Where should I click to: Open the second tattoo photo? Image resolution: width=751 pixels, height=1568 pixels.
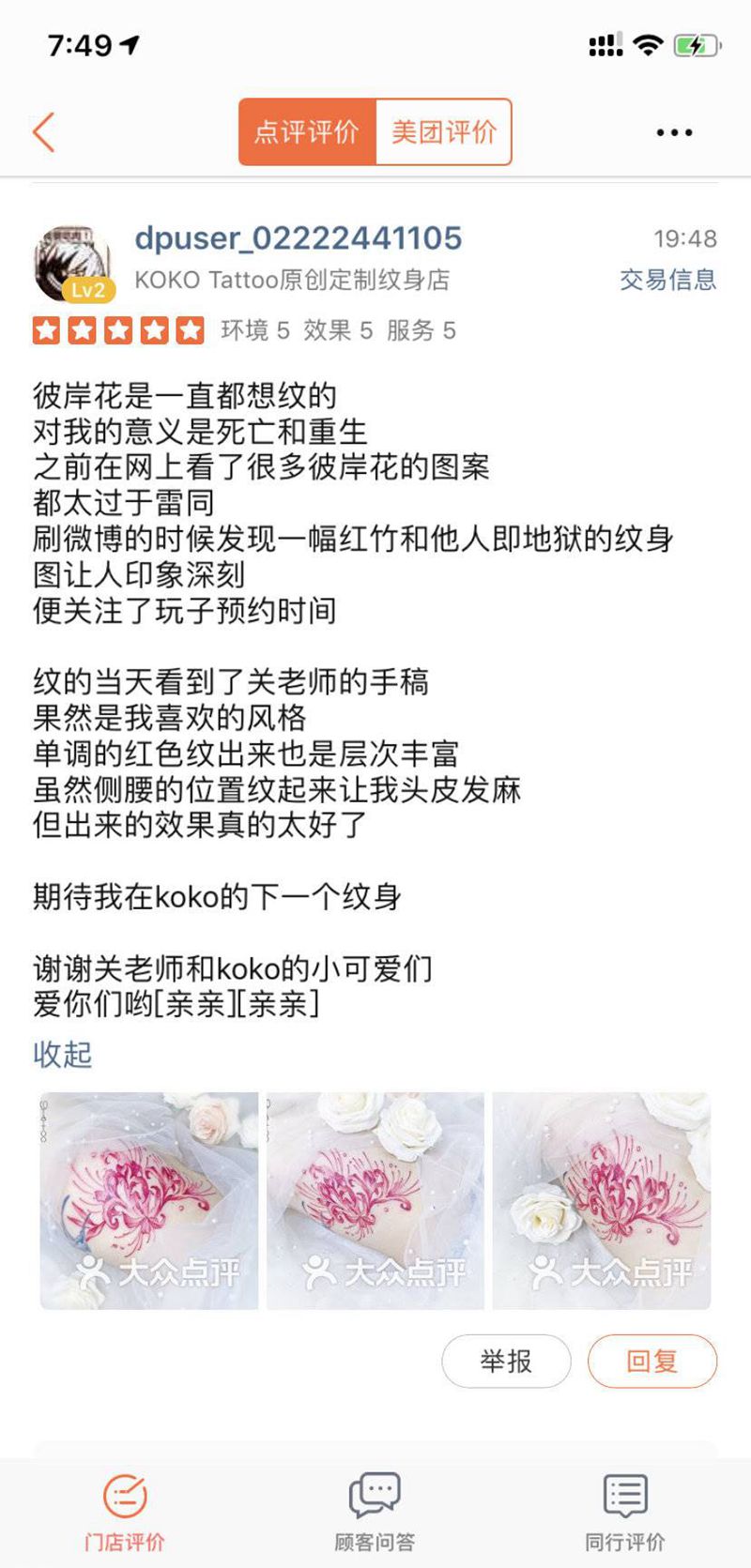tap(375, 1200)
